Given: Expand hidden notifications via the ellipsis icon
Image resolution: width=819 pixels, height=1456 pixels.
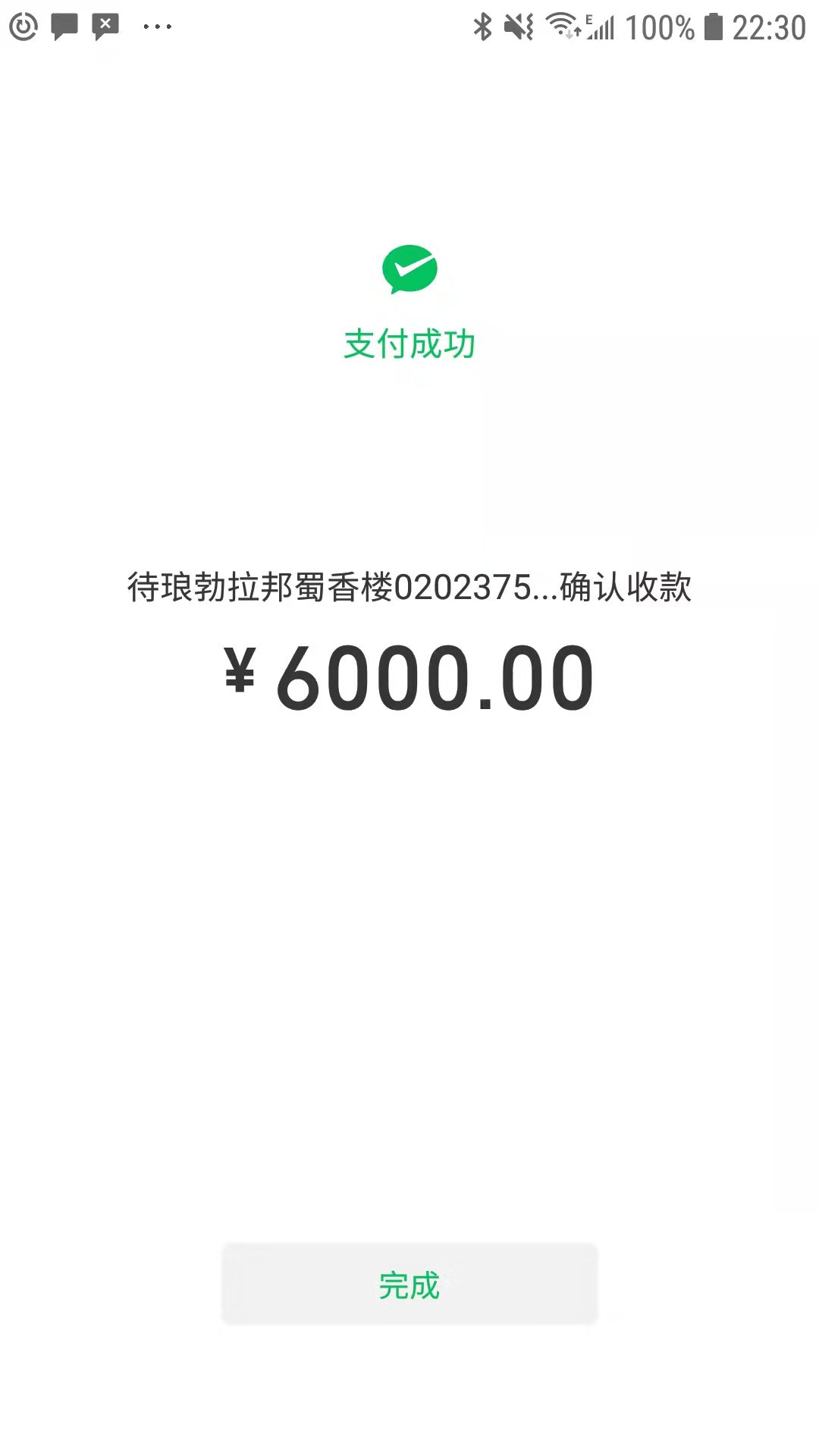Looking at the screenshot, I should 155,26.
